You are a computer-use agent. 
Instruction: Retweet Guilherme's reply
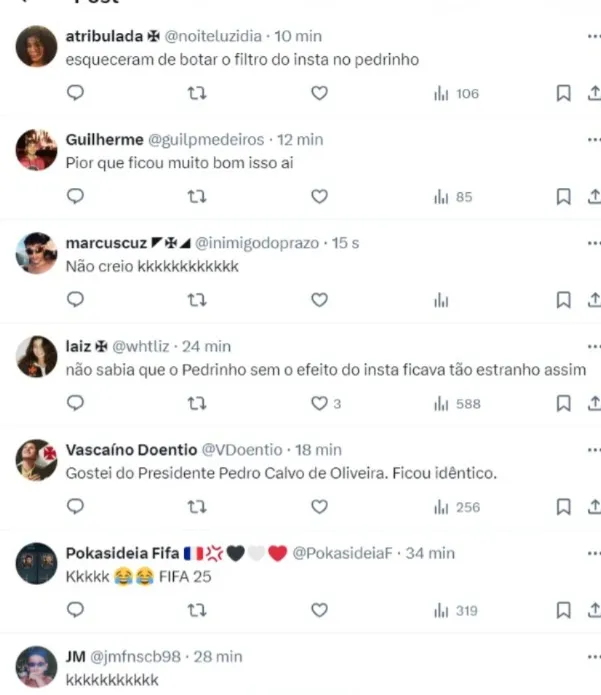(197, 197)
